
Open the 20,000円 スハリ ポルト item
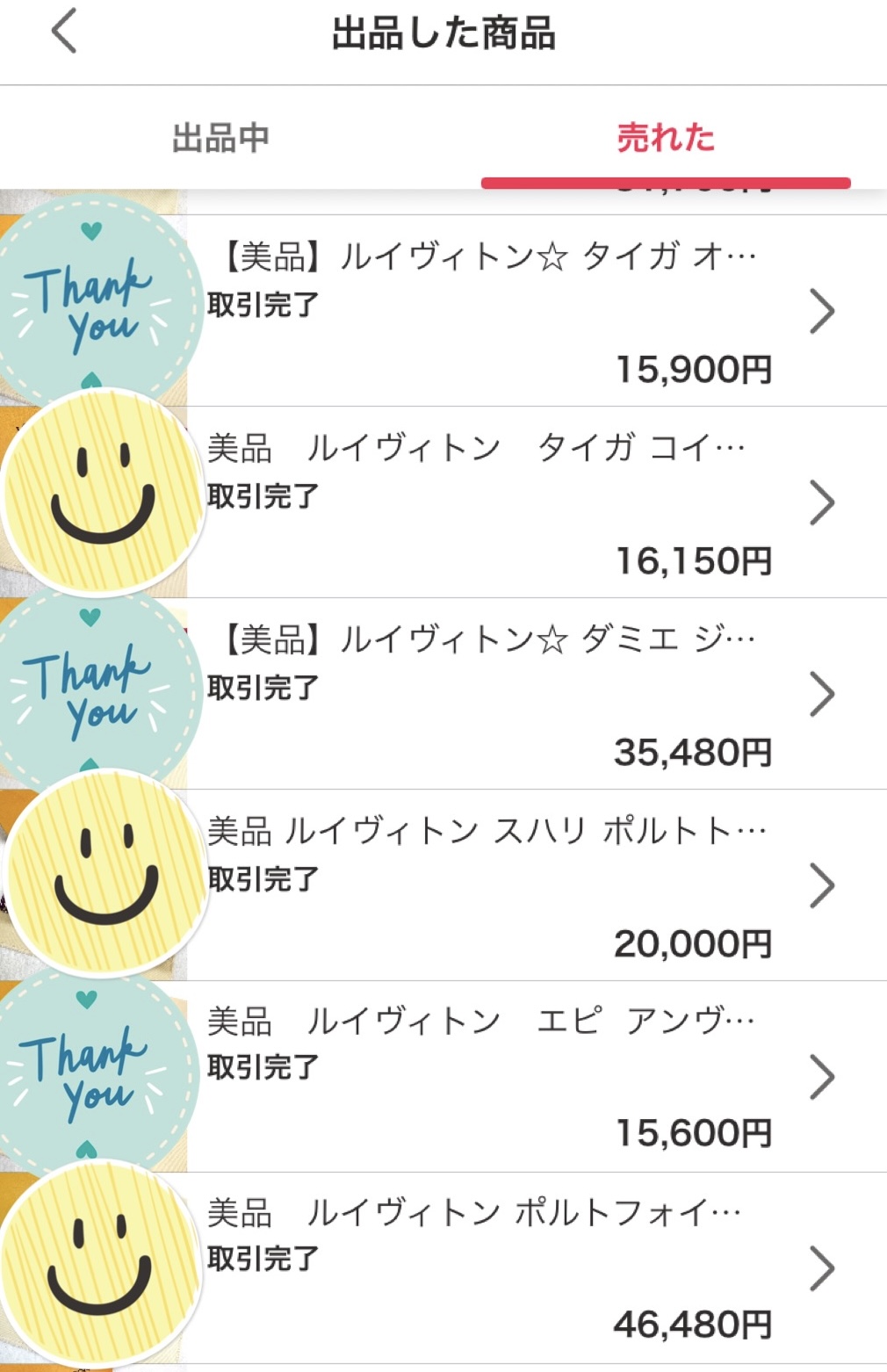(x=492, y=885)
